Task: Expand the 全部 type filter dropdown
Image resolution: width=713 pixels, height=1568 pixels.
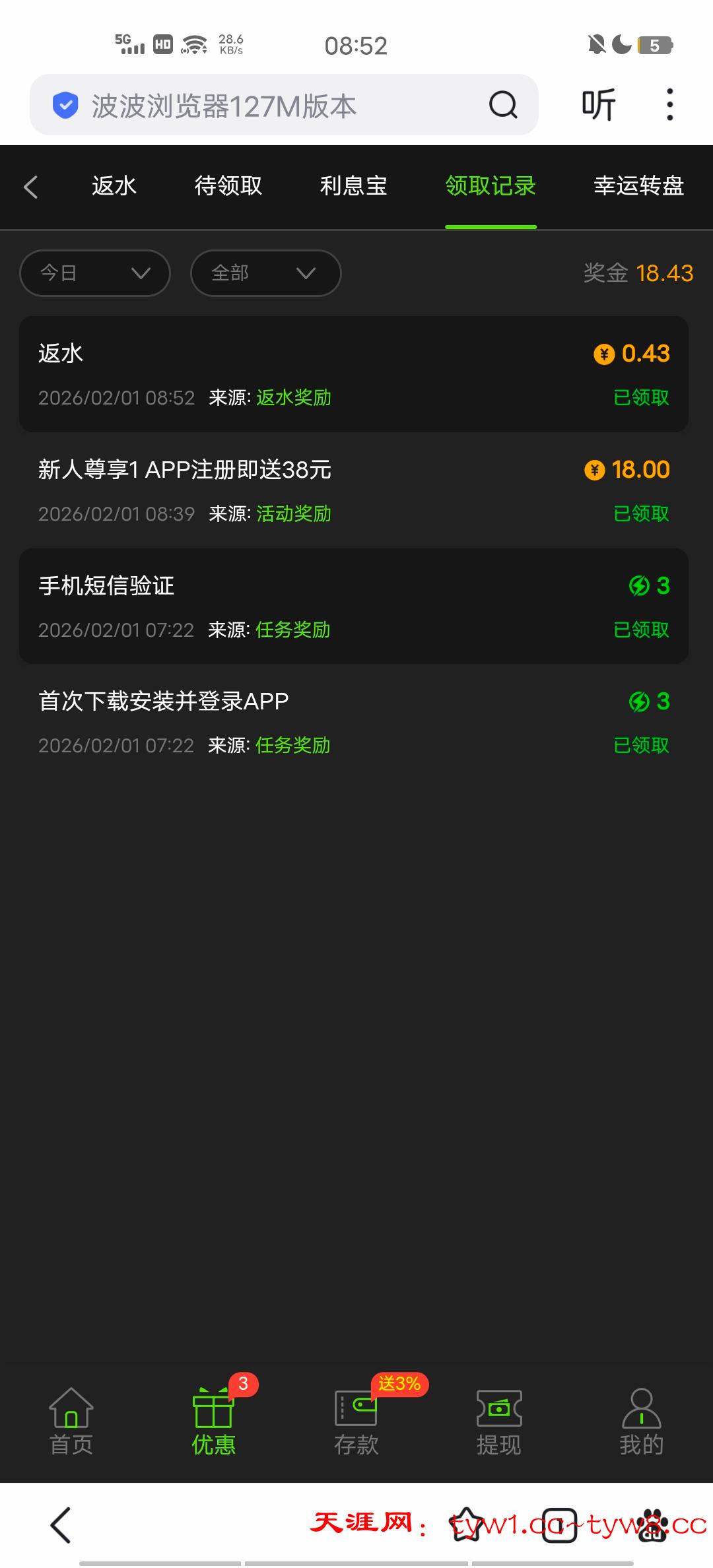Action: (x=265, y=273)
